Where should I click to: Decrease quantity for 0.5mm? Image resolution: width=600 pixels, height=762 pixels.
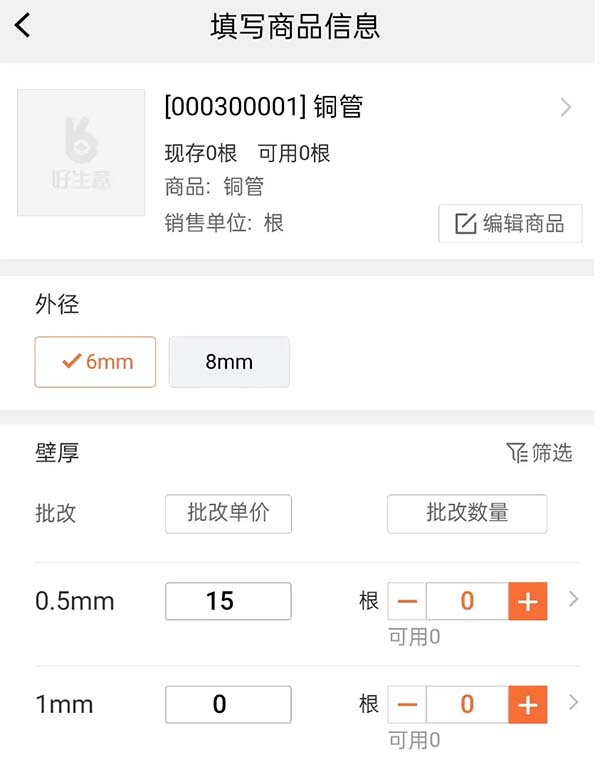(x=407, y=601)
